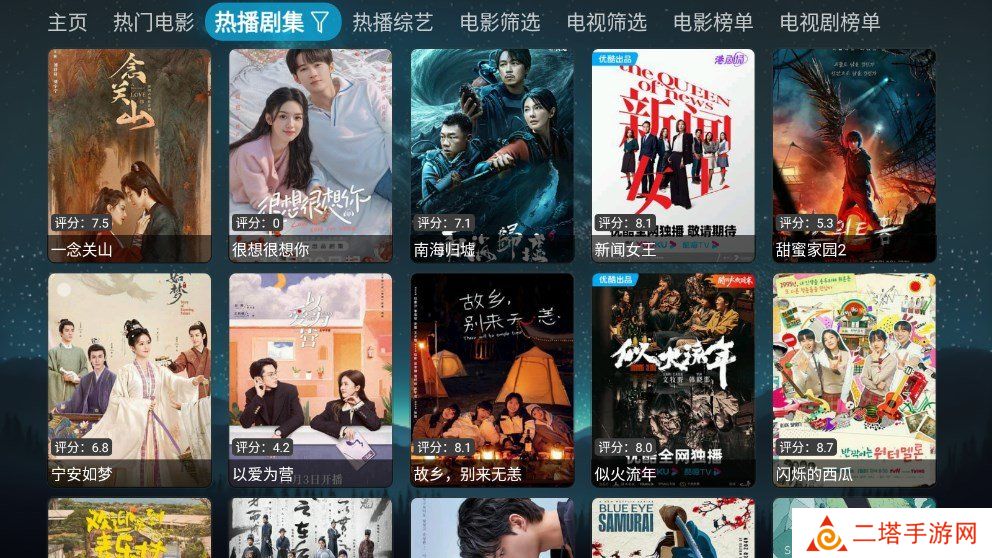
Task: Go to the 电影筛选 tab
Action: click(x=500, y=22)
